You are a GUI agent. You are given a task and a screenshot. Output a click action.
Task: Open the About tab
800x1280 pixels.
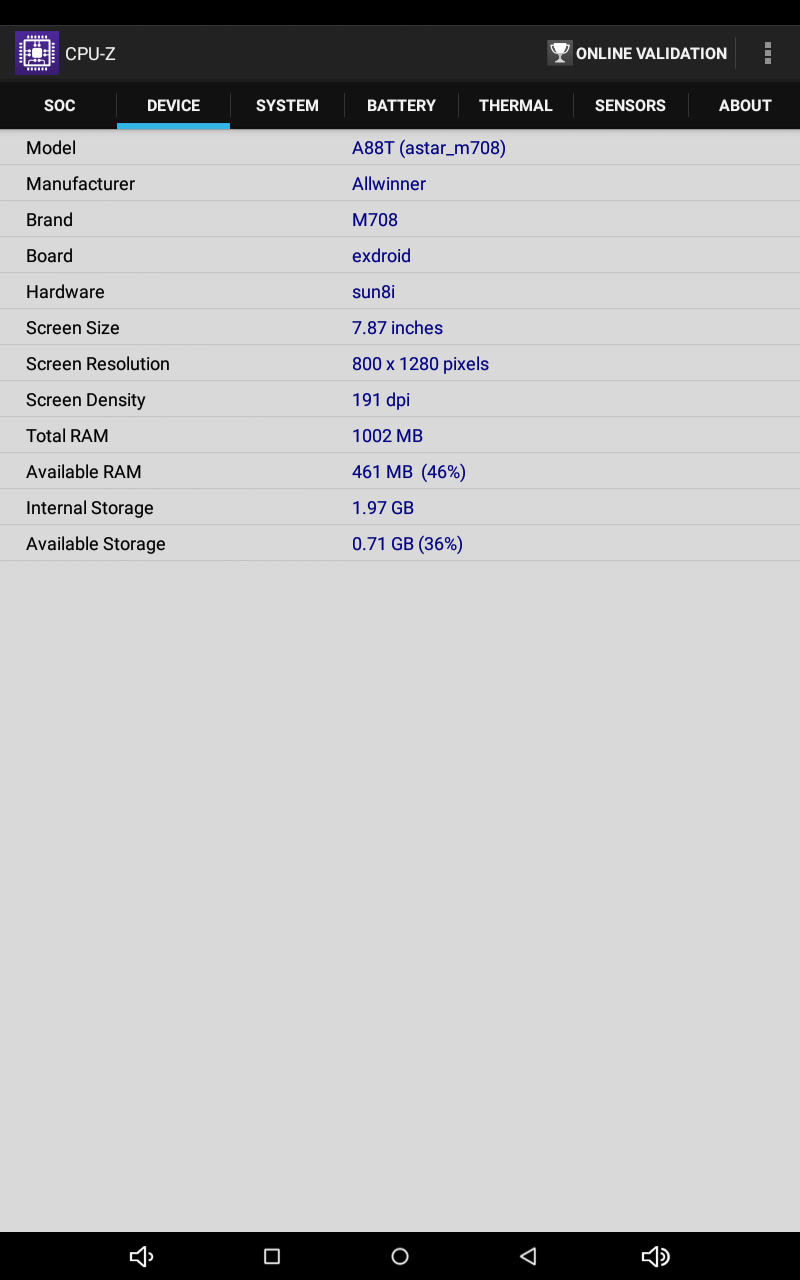pos(745,105)
